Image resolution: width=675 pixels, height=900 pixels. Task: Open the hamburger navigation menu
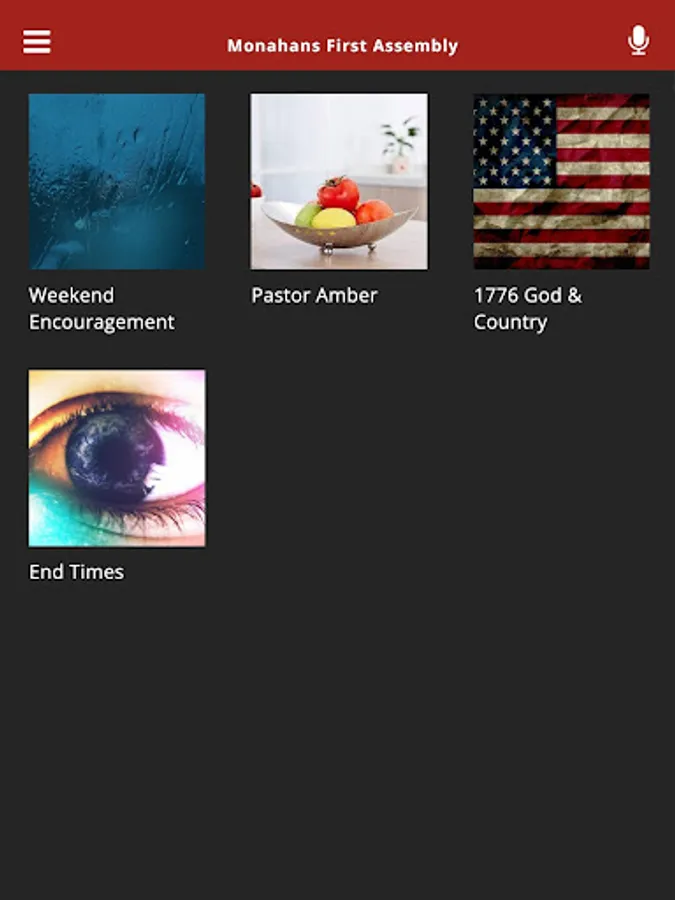37,42
